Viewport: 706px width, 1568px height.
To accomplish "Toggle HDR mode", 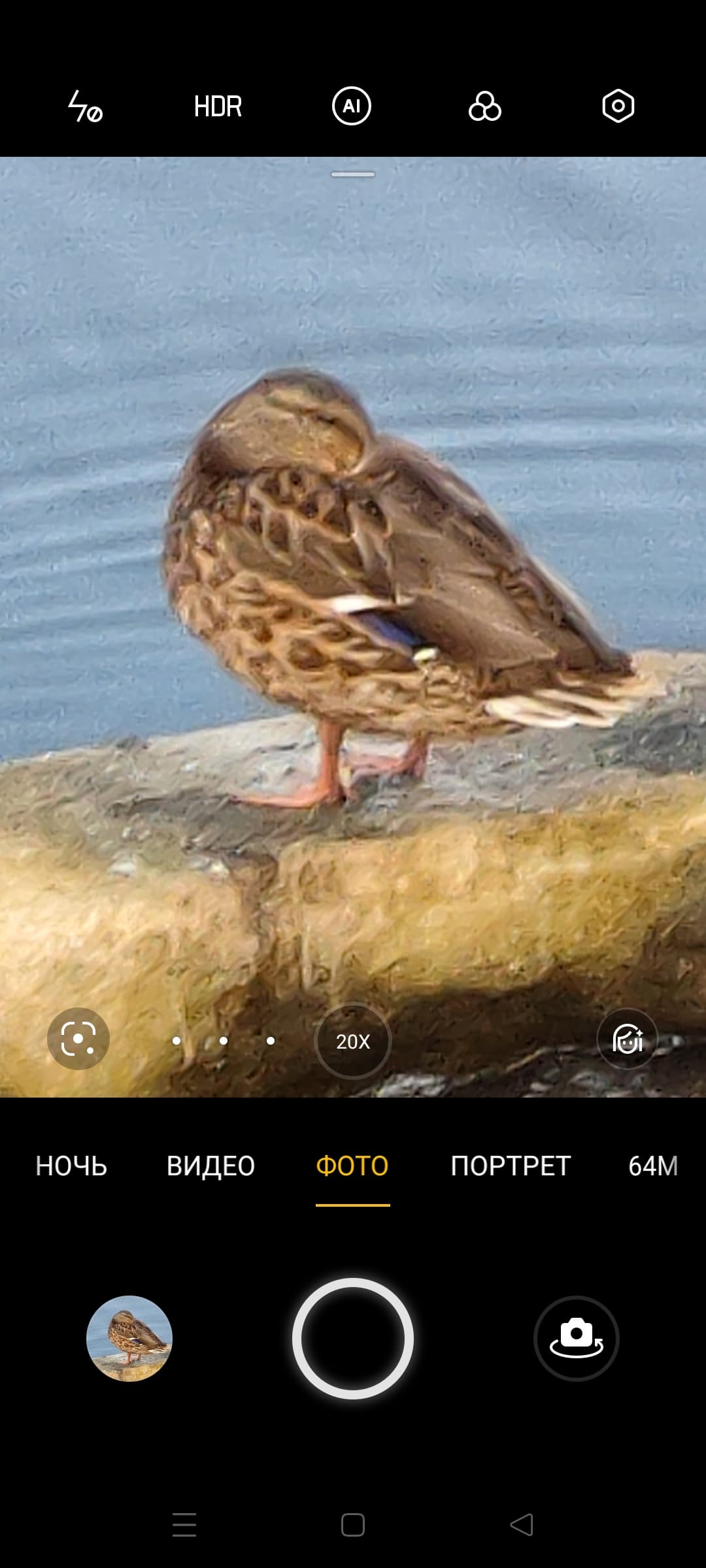I will point(218,106).
